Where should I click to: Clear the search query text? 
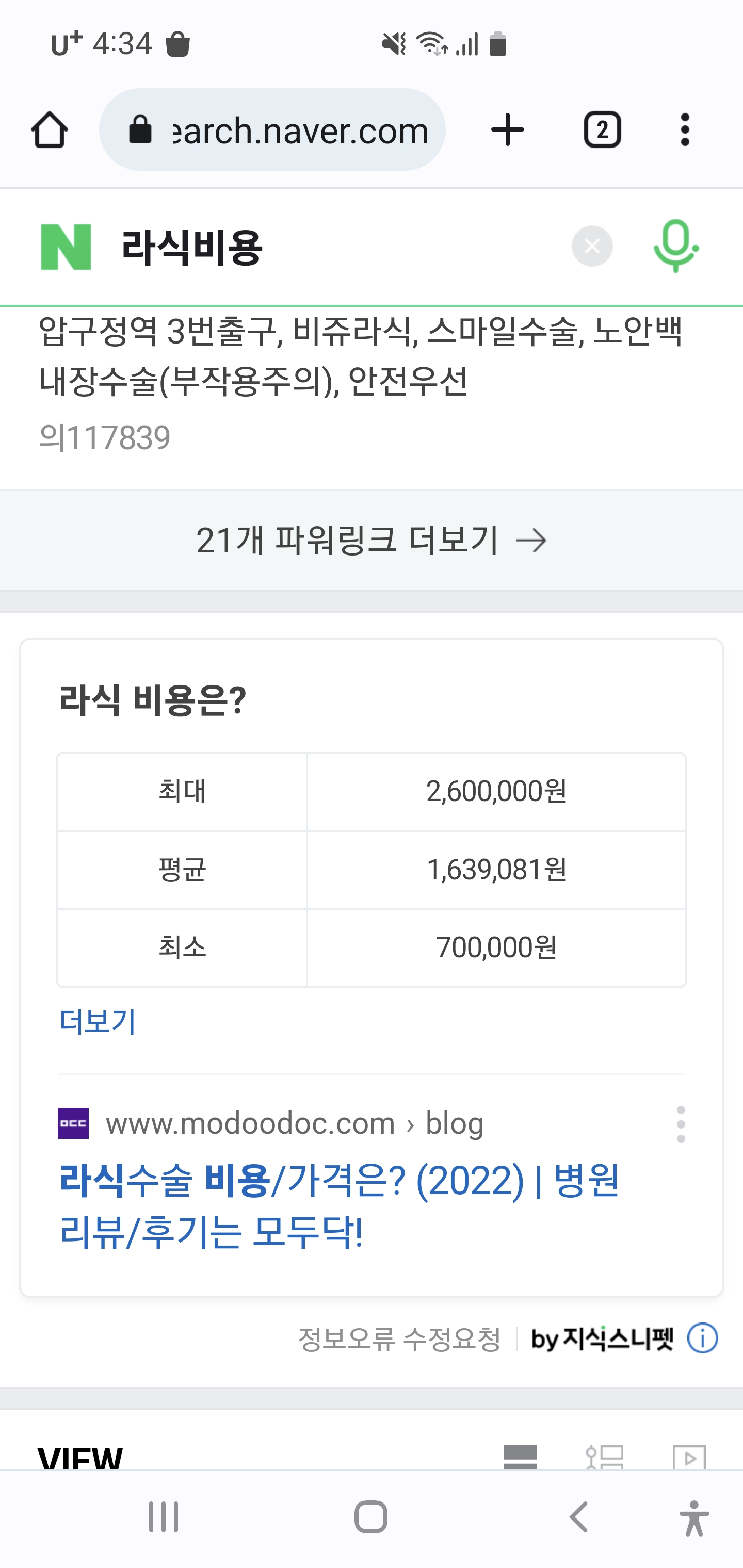click(x=592, y=246)
